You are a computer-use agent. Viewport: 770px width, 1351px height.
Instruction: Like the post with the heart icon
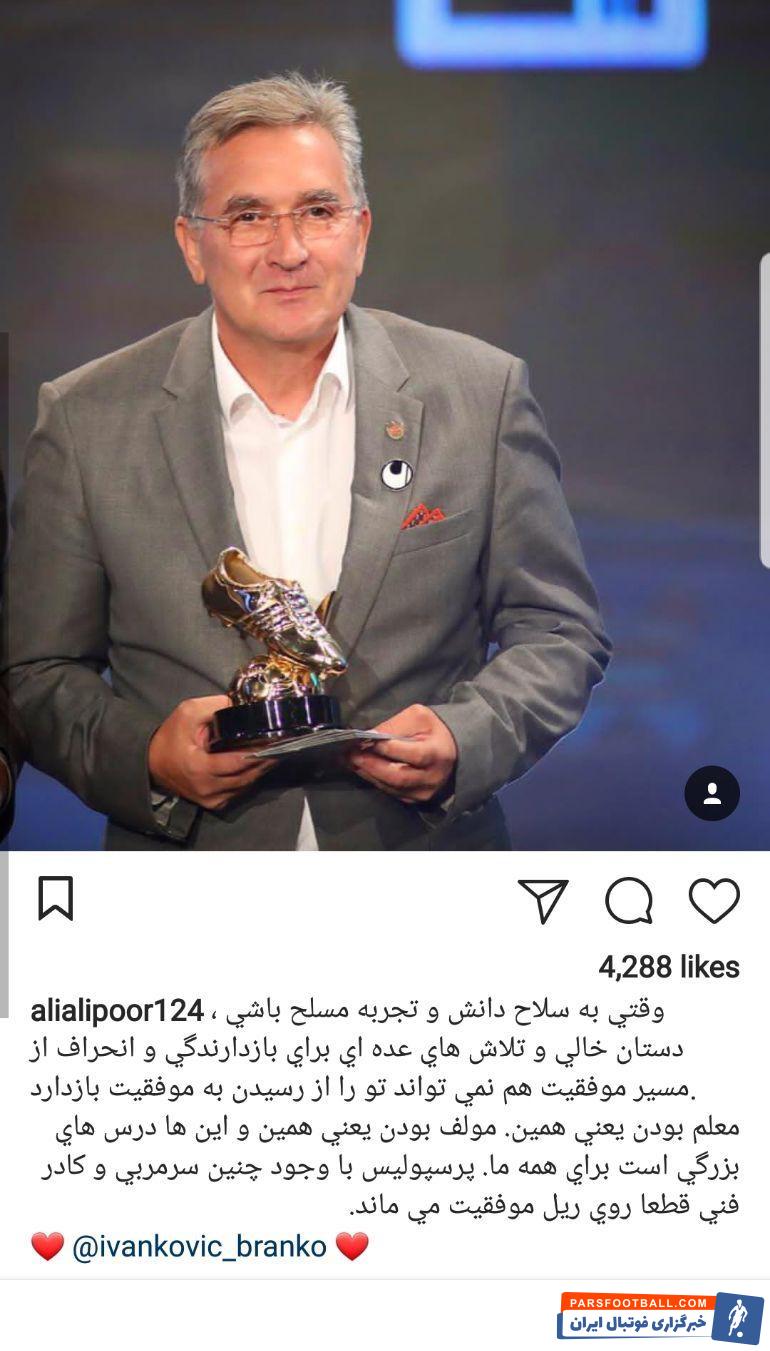(x=714, y=900)
